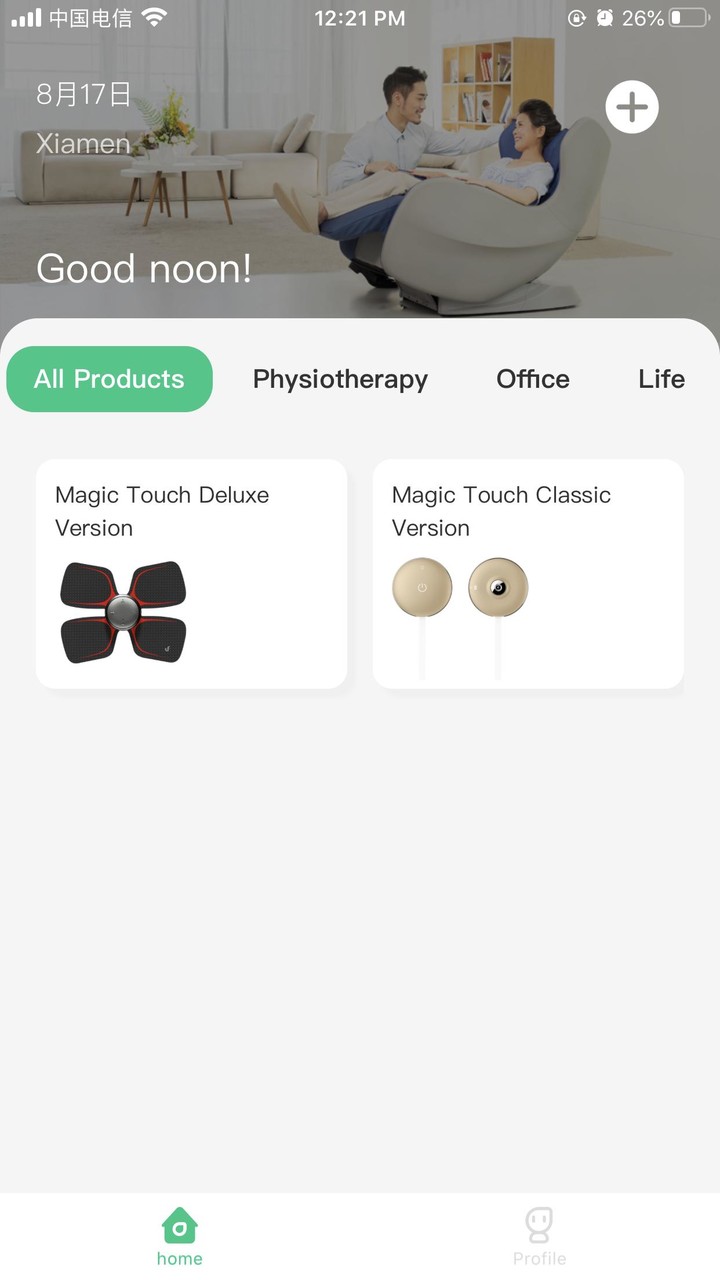Open the Profile plug icon at bottom
The width and height of the screenshot is (720, 1280).
click(539, 1222)
